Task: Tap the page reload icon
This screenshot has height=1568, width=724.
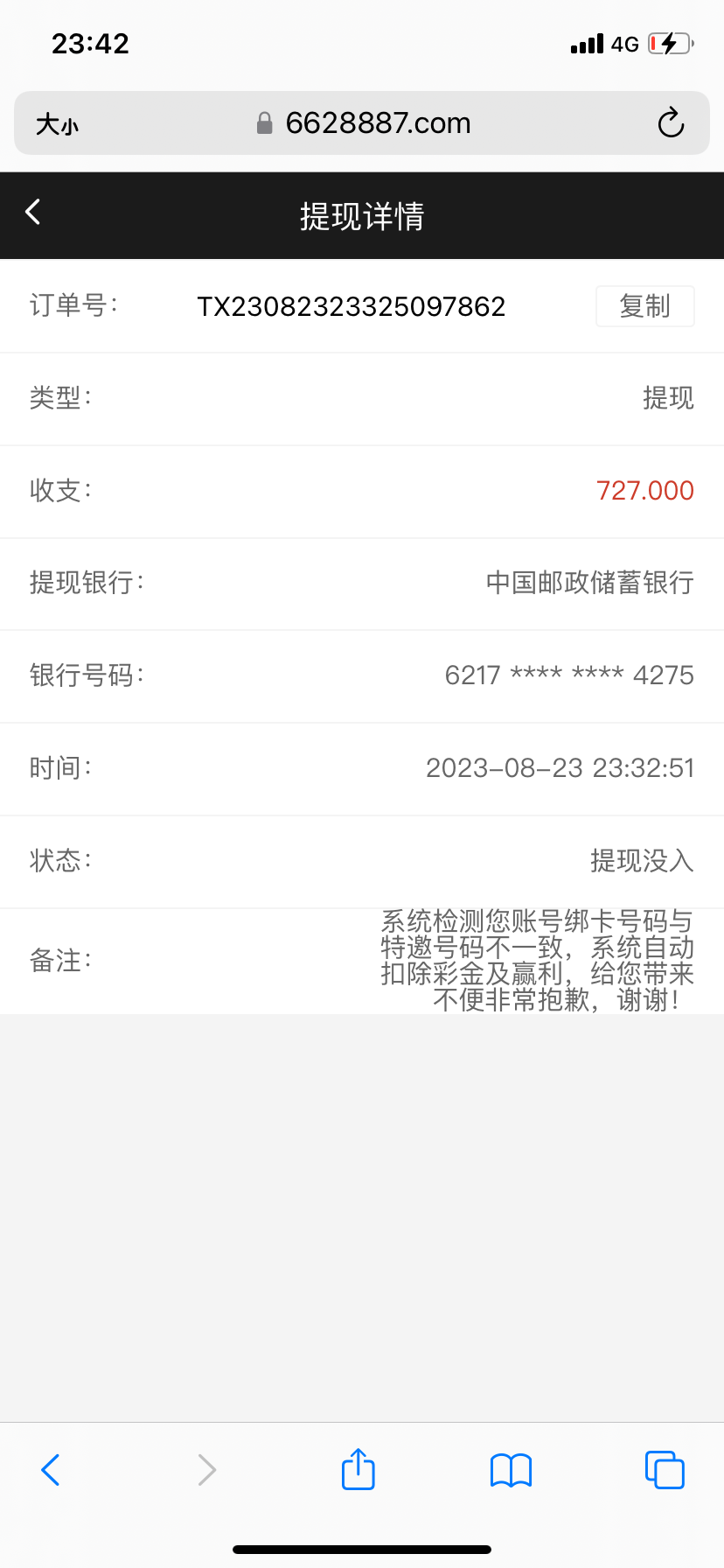Action: tap(670, 122)
